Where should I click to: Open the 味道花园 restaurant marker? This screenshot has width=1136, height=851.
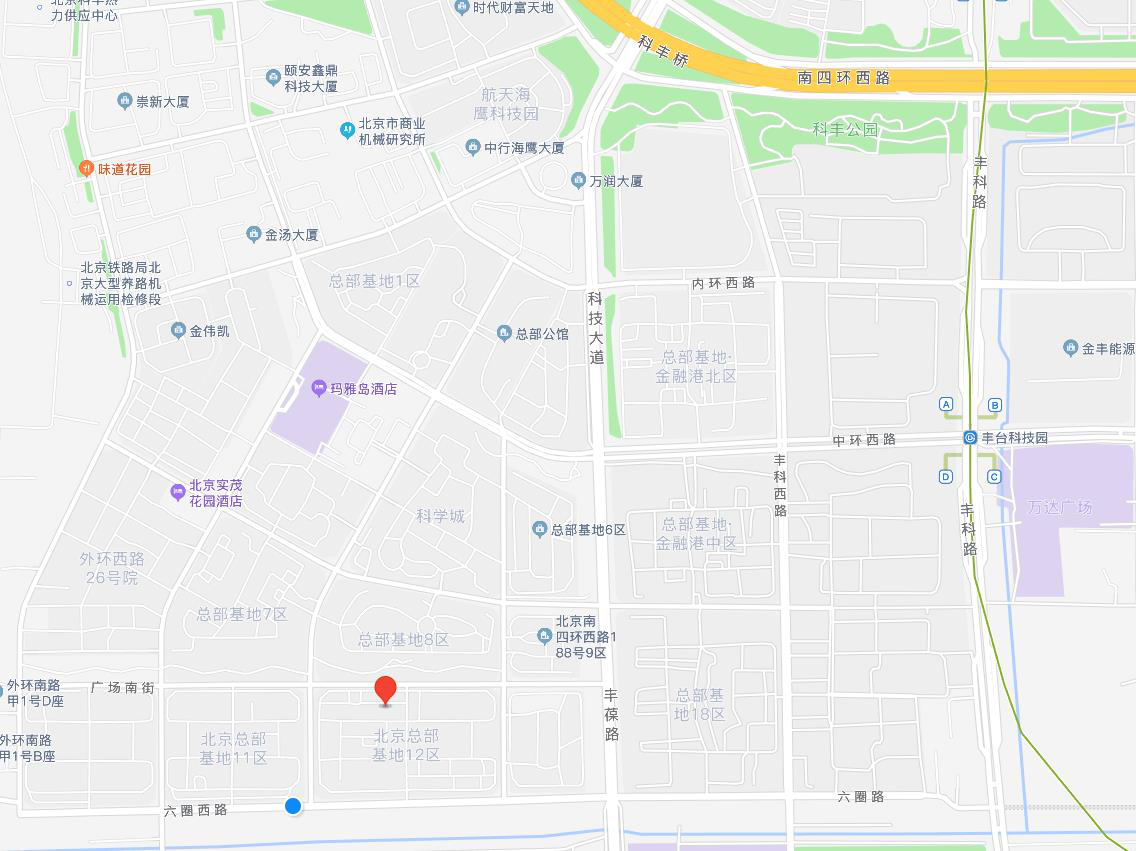point(87,169)
